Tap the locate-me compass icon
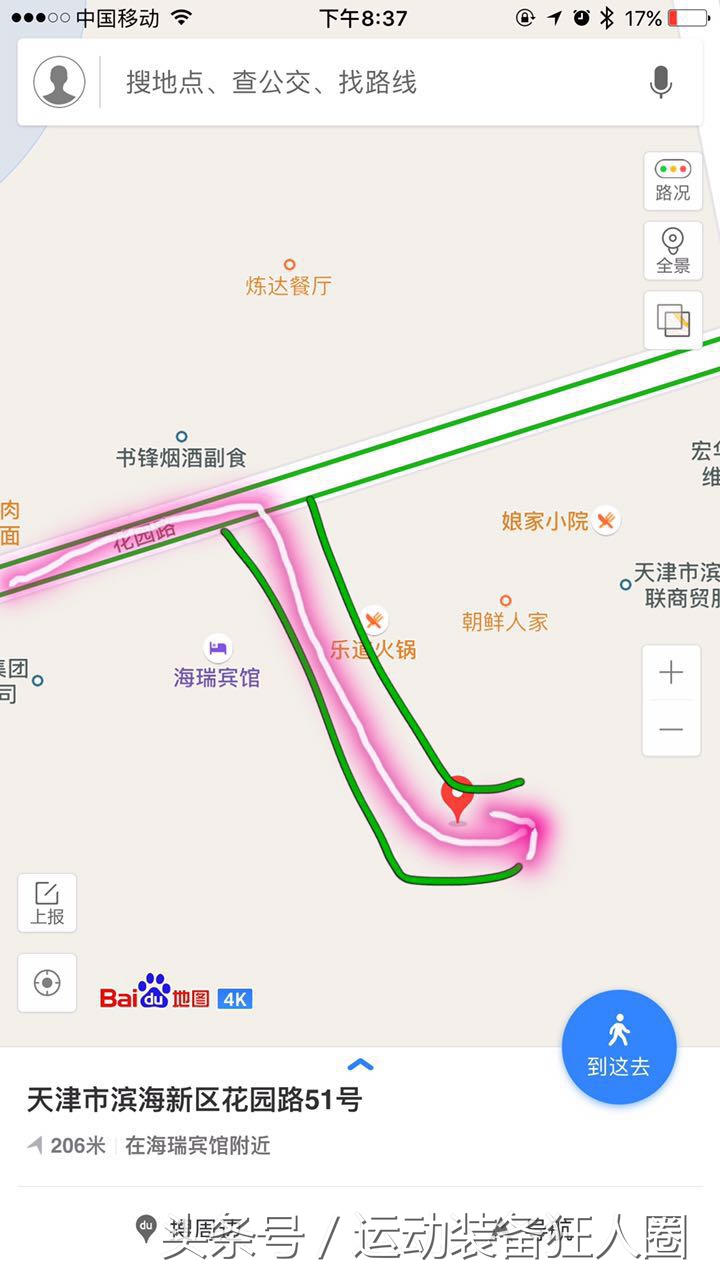The height and width of the screenshot is (1280, 720). coord(47,982)
